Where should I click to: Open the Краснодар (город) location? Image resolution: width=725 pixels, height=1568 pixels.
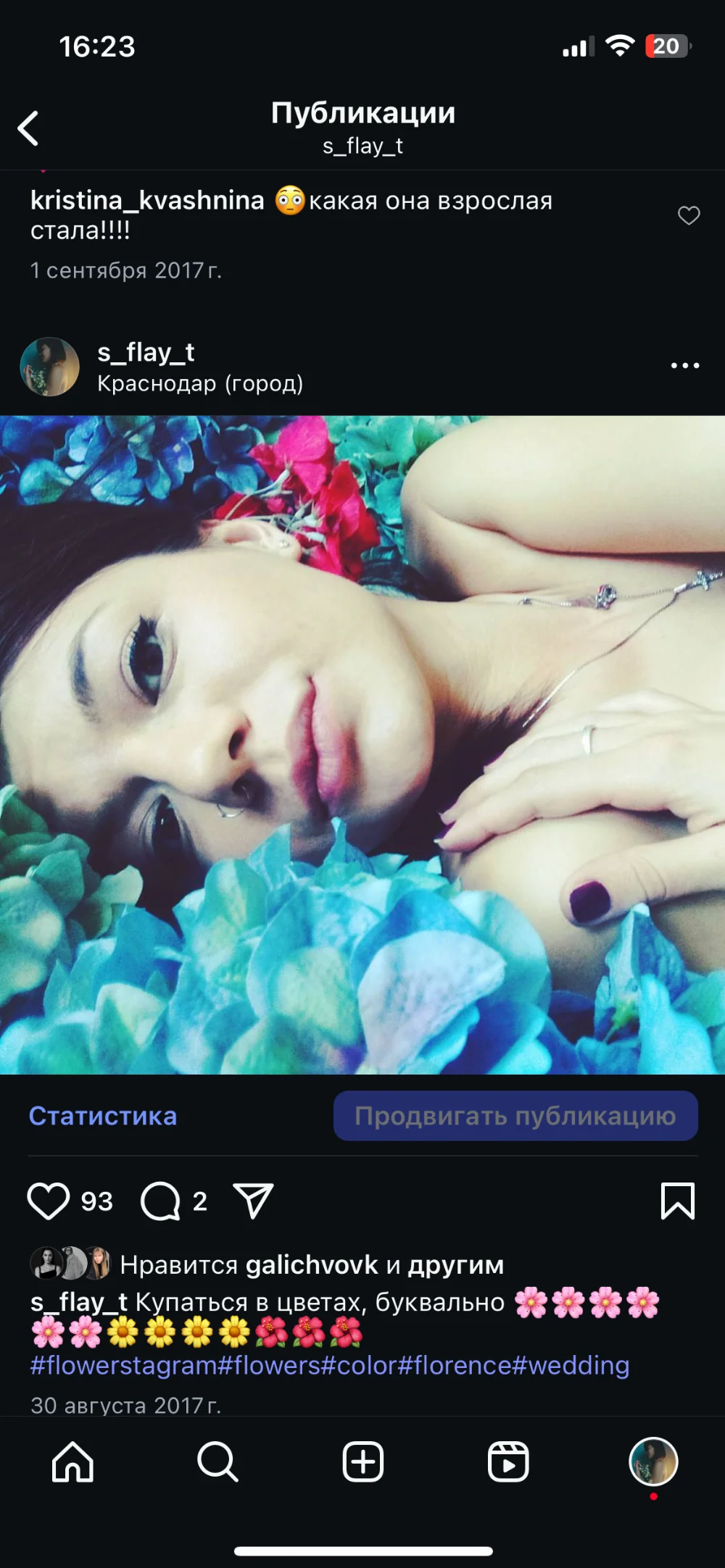(x=200, y=383)
